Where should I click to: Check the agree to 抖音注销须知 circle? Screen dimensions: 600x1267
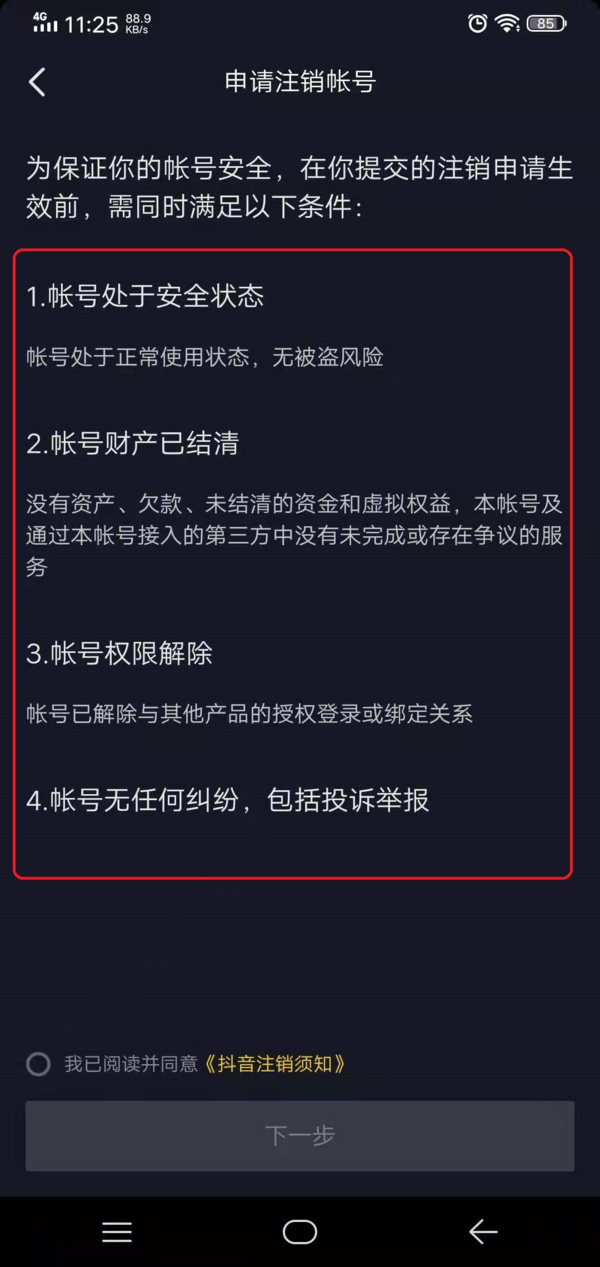pyautogui.click(x=38, y=1064)
